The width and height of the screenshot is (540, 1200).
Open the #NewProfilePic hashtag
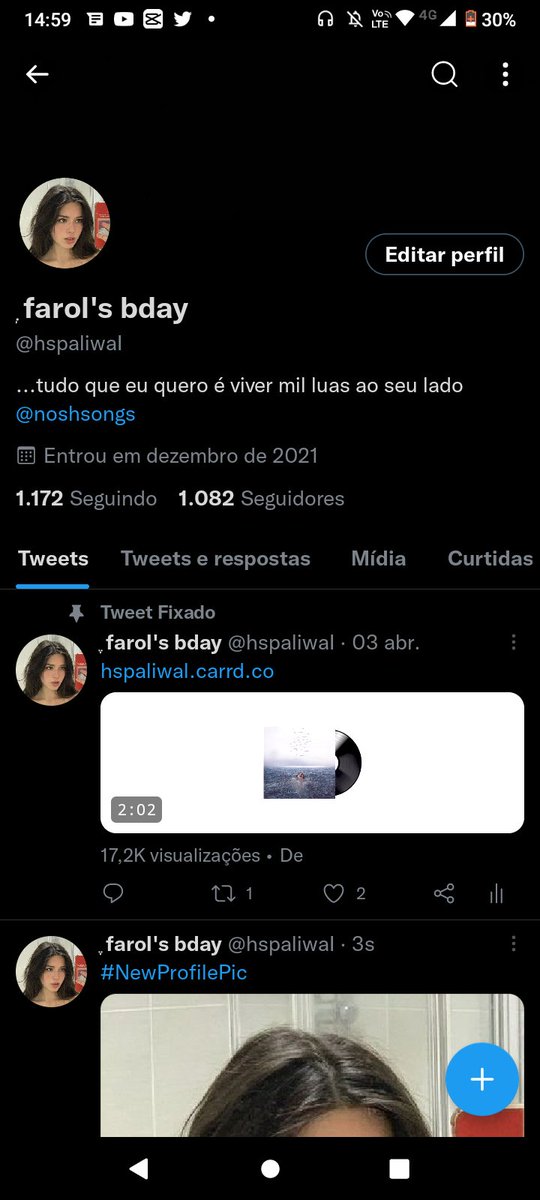coord(174,972)
